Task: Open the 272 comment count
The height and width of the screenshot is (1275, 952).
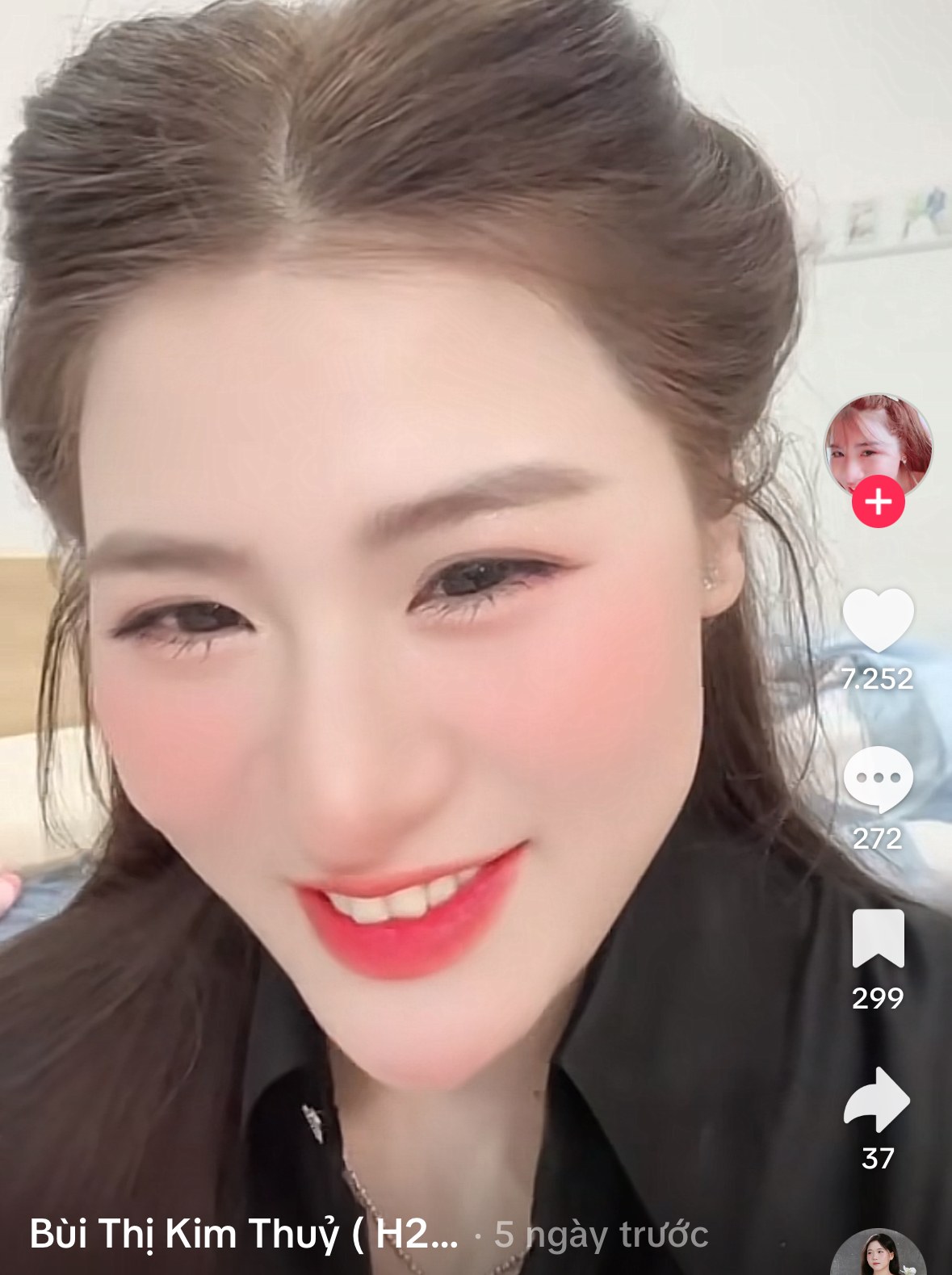Action: [x=879, y=840]
